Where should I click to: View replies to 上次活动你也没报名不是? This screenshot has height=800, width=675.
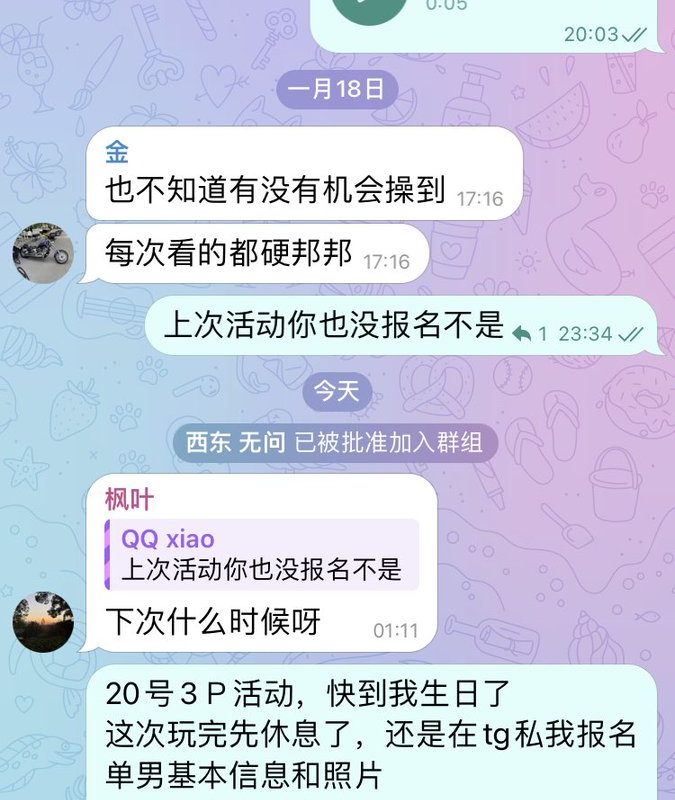[x=530, y=333]
